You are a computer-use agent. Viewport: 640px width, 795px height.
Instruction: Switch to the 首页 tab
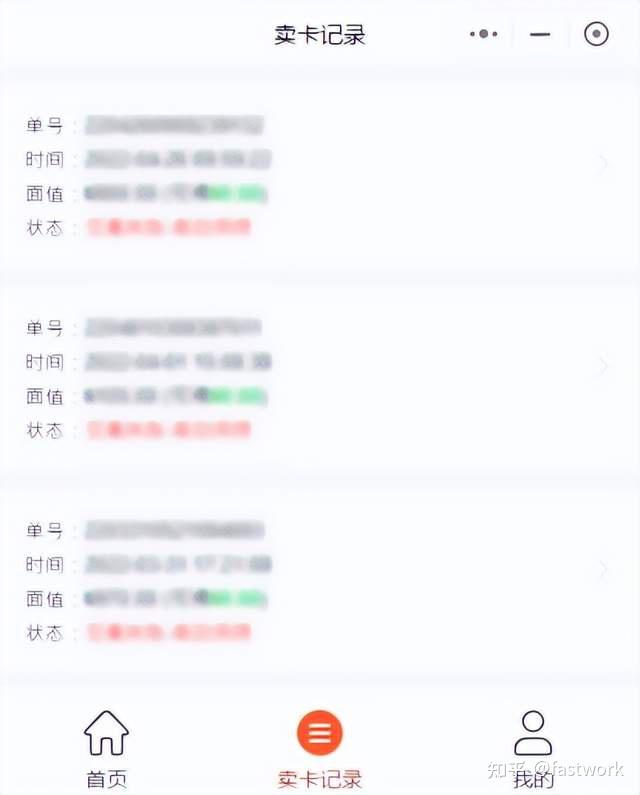[x=106, y=748]
